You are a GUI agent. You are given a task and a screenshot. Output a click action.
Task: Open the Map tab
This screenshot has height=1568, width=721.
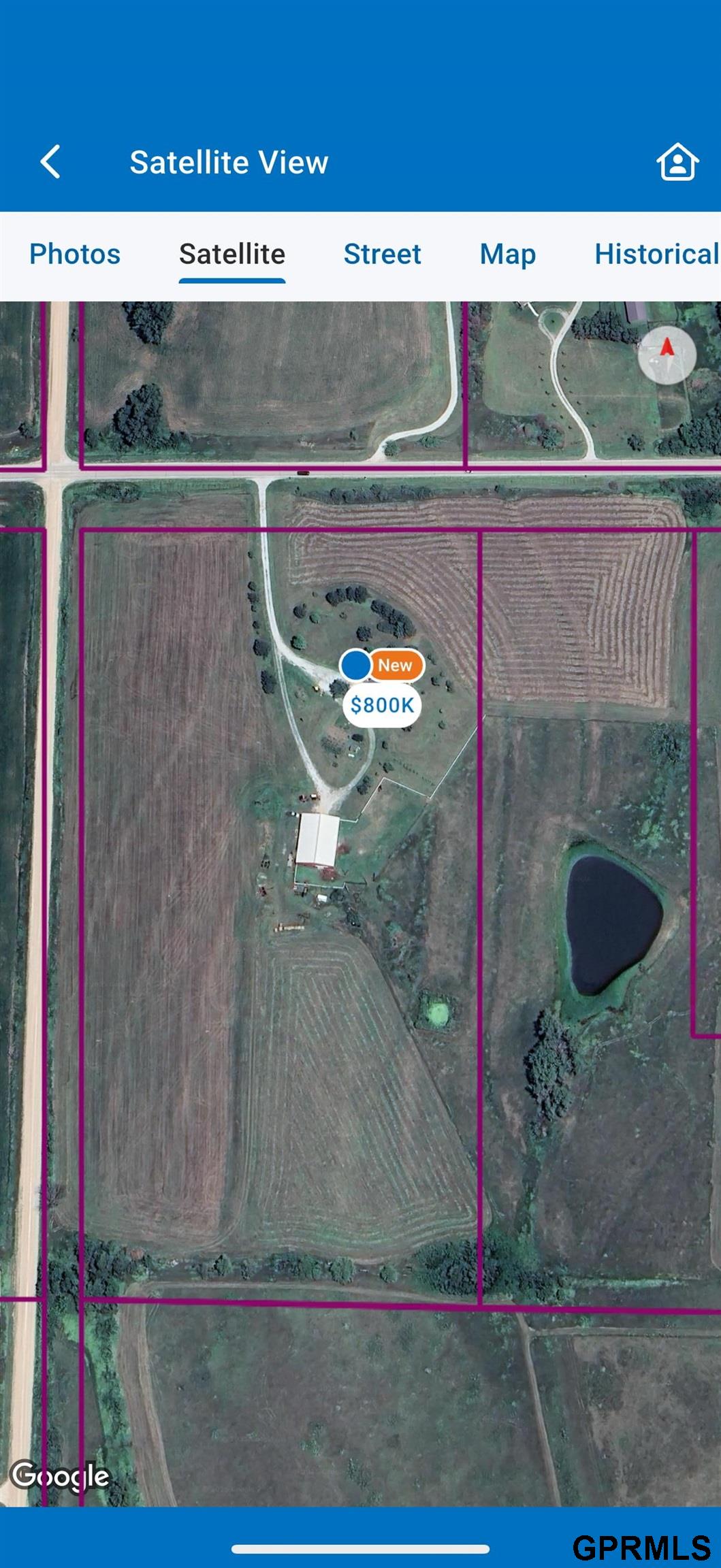507,255
